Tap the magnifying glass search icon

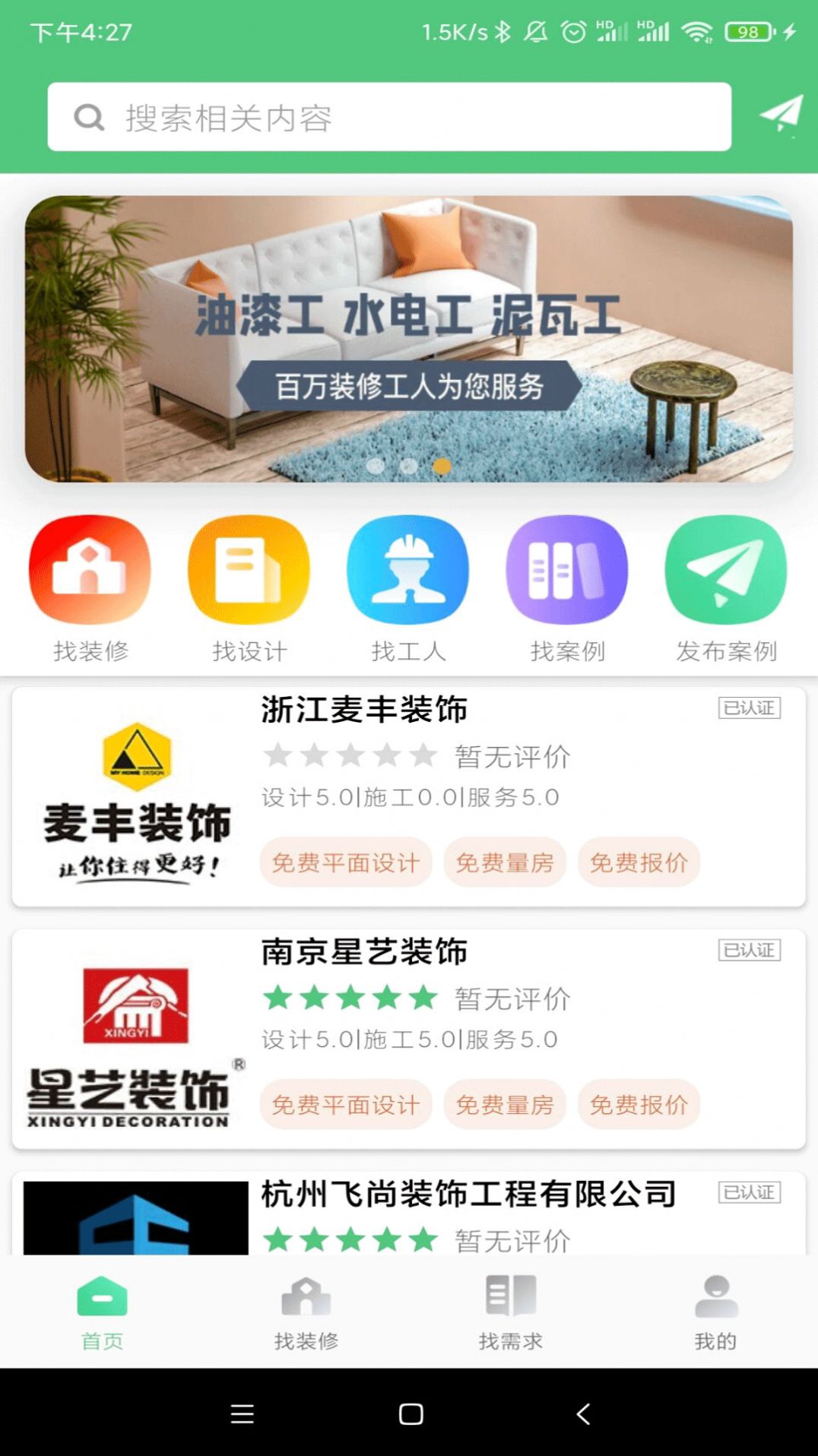(x=90, y=118)
